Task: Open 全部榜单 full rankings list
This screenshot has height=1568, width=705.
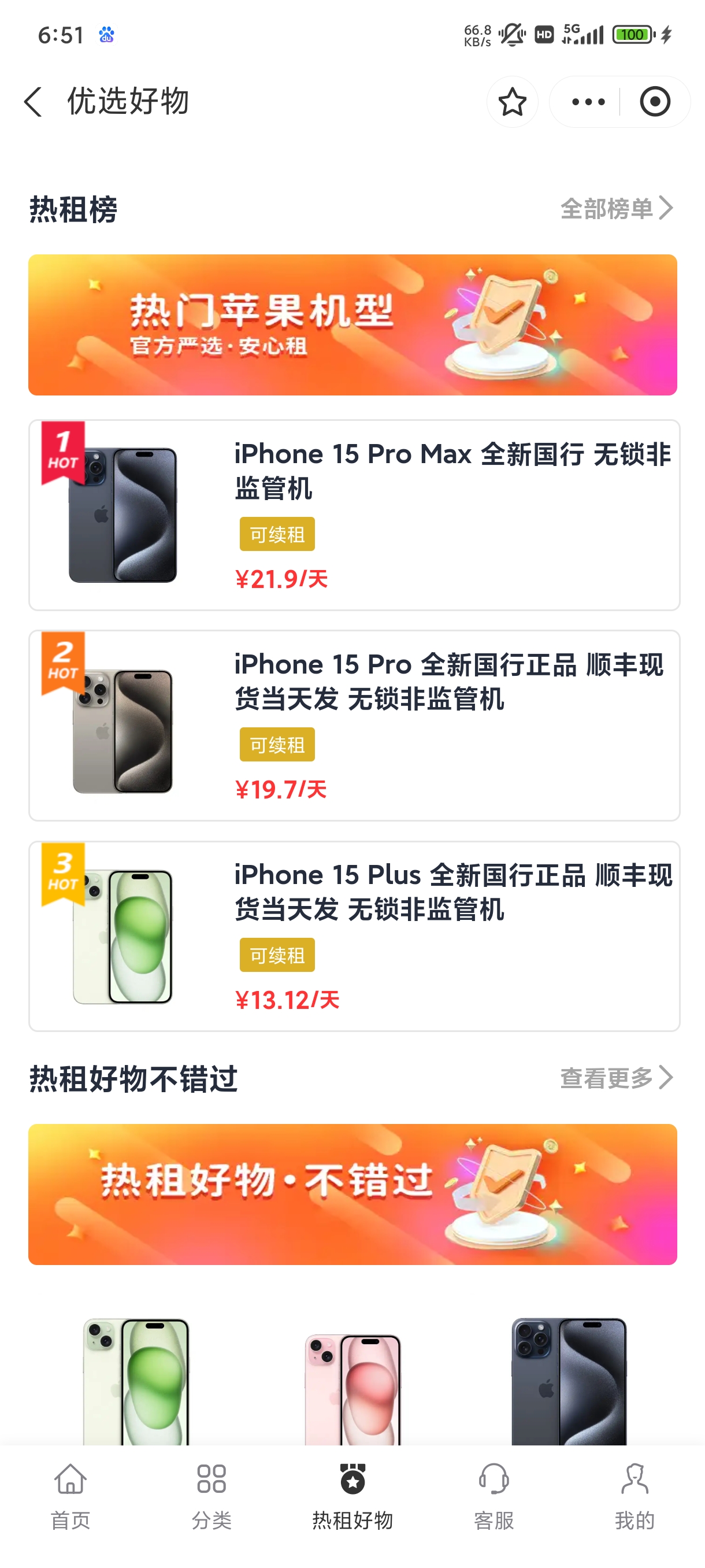Action: point(616,209)
